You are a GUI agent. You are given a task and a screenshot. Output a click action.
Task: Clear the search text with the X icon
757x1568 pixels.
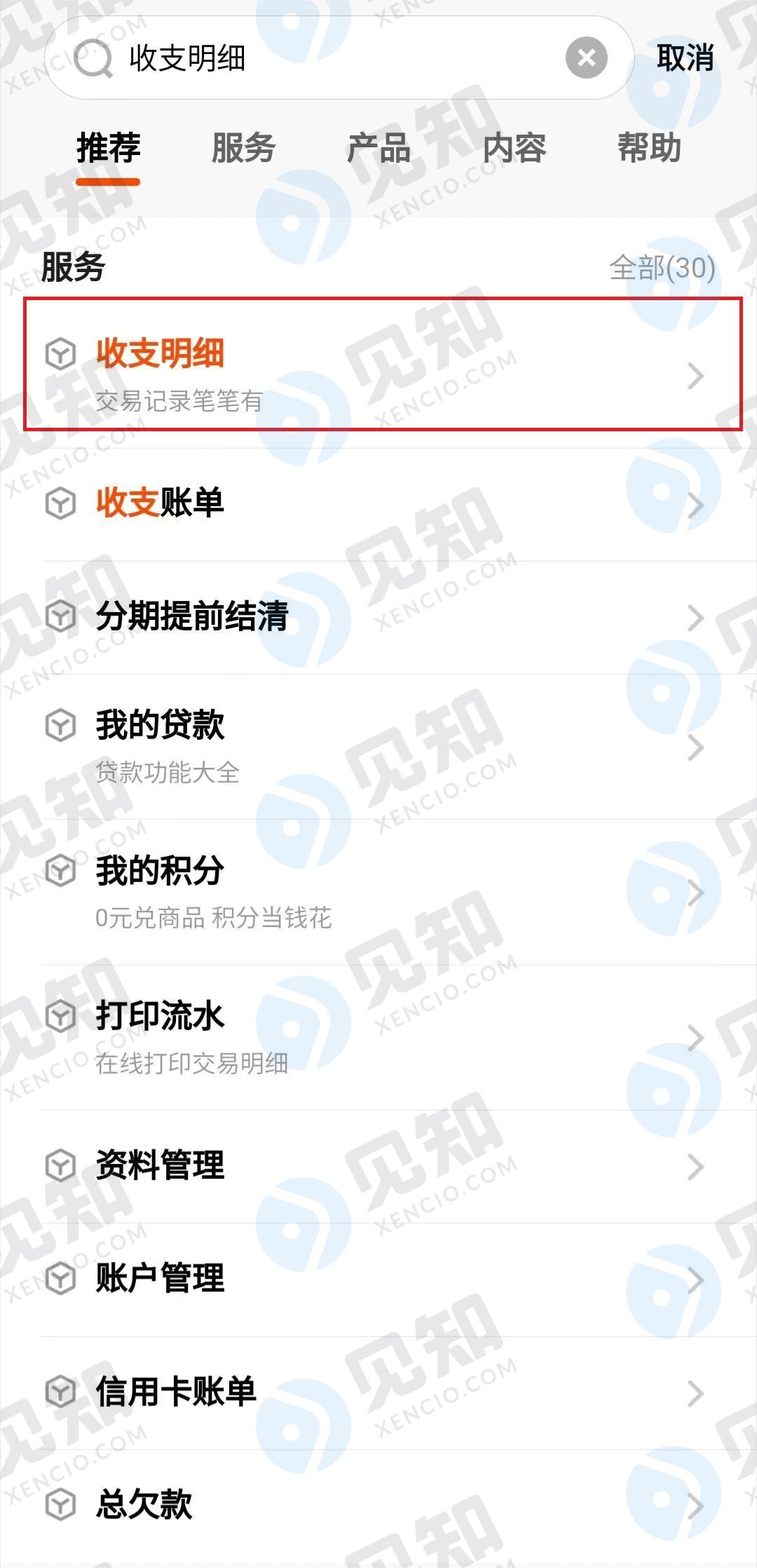(x=586, y=58)
